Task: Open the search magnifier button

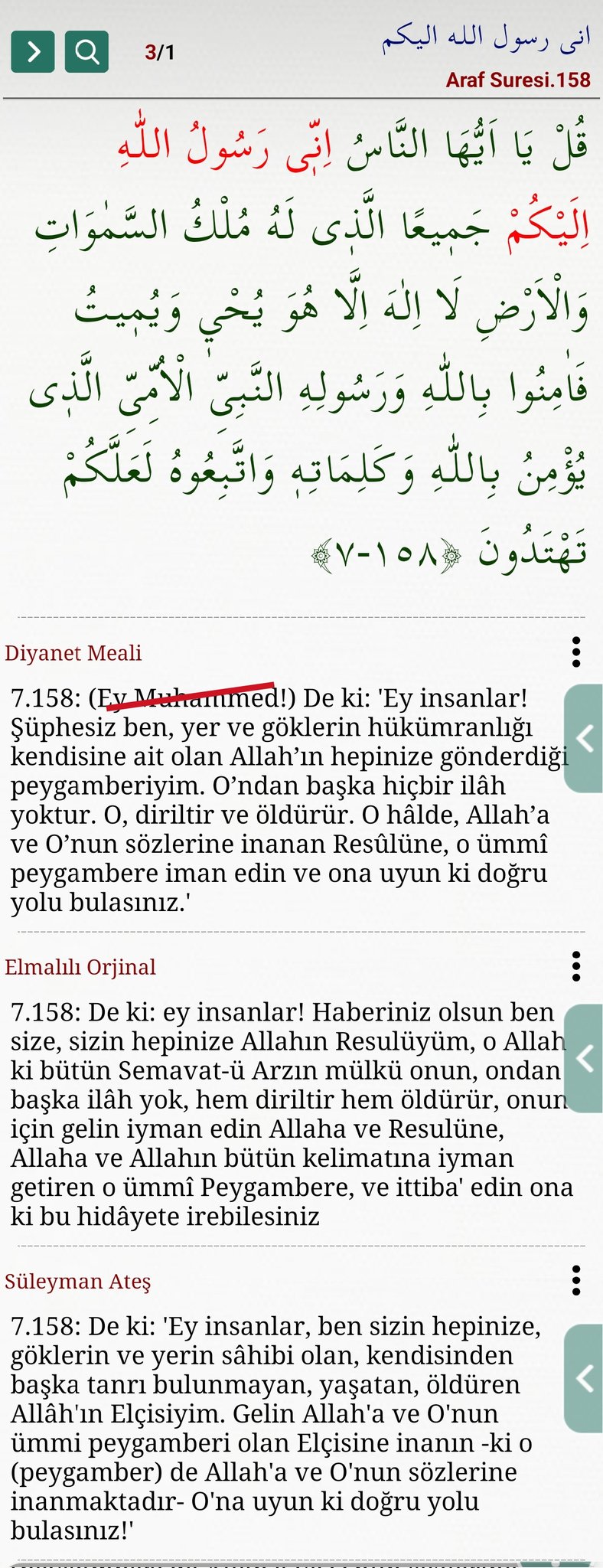Action: click(x=86, y=52)
